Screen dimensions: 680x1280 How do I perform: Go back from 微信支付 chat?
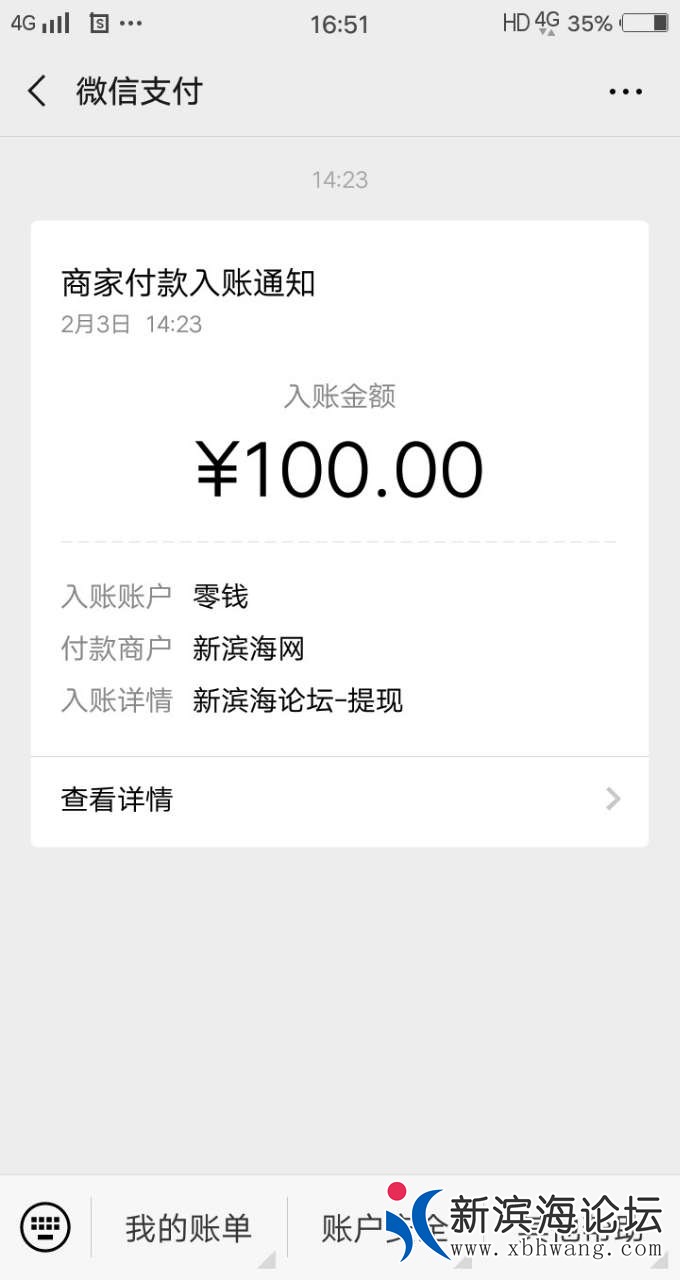pos(37,92)
